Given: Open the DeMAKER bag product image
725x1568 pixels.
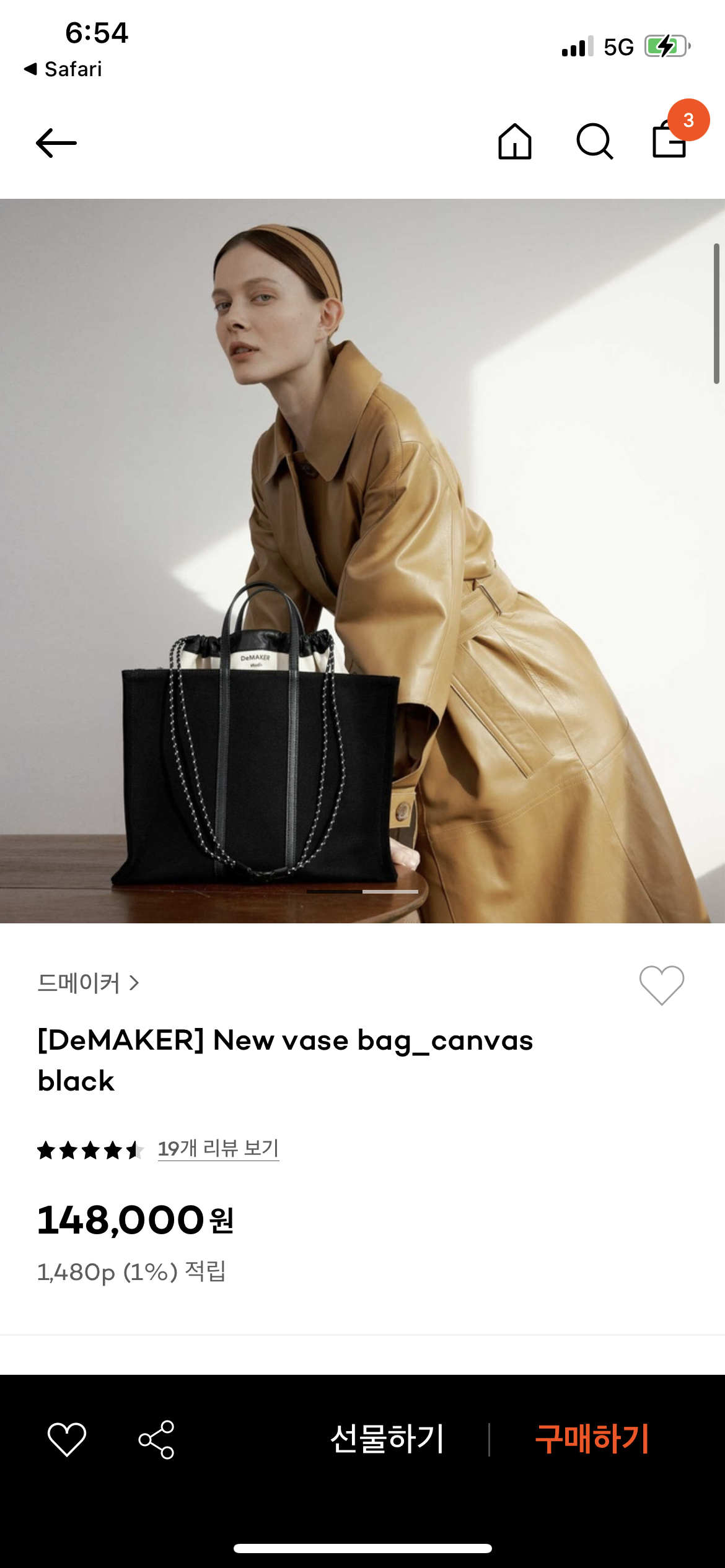Looking at the screenshot, I should tap(362, 560).
